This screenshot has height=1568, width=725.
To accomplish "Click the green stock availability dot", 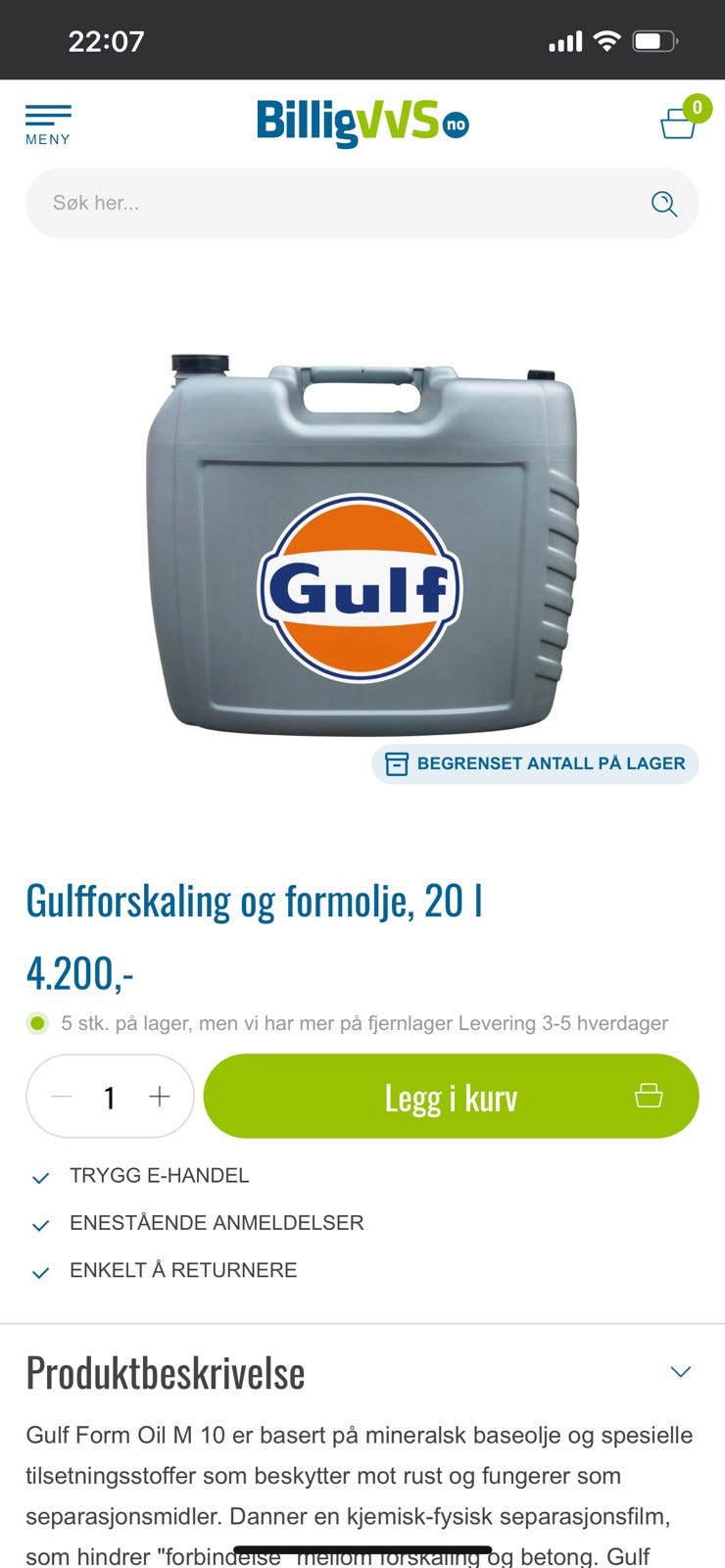I will coord(37,1022).
